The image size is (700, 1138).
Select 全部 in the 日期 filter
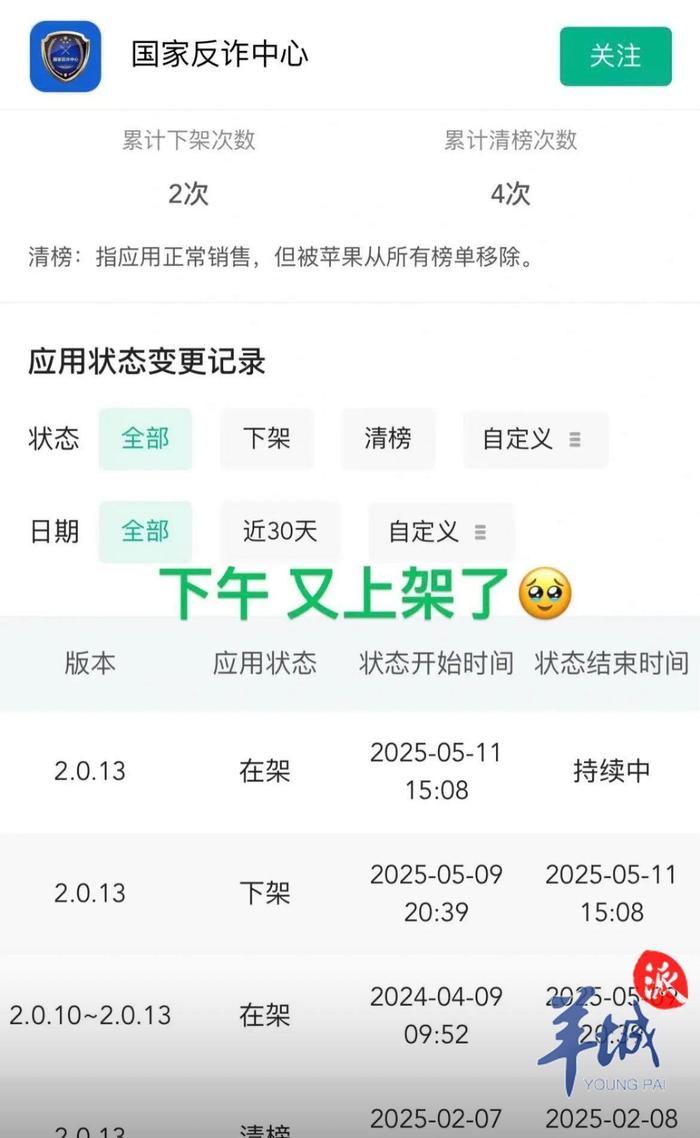pyautogui.click(x=145, y=531)
